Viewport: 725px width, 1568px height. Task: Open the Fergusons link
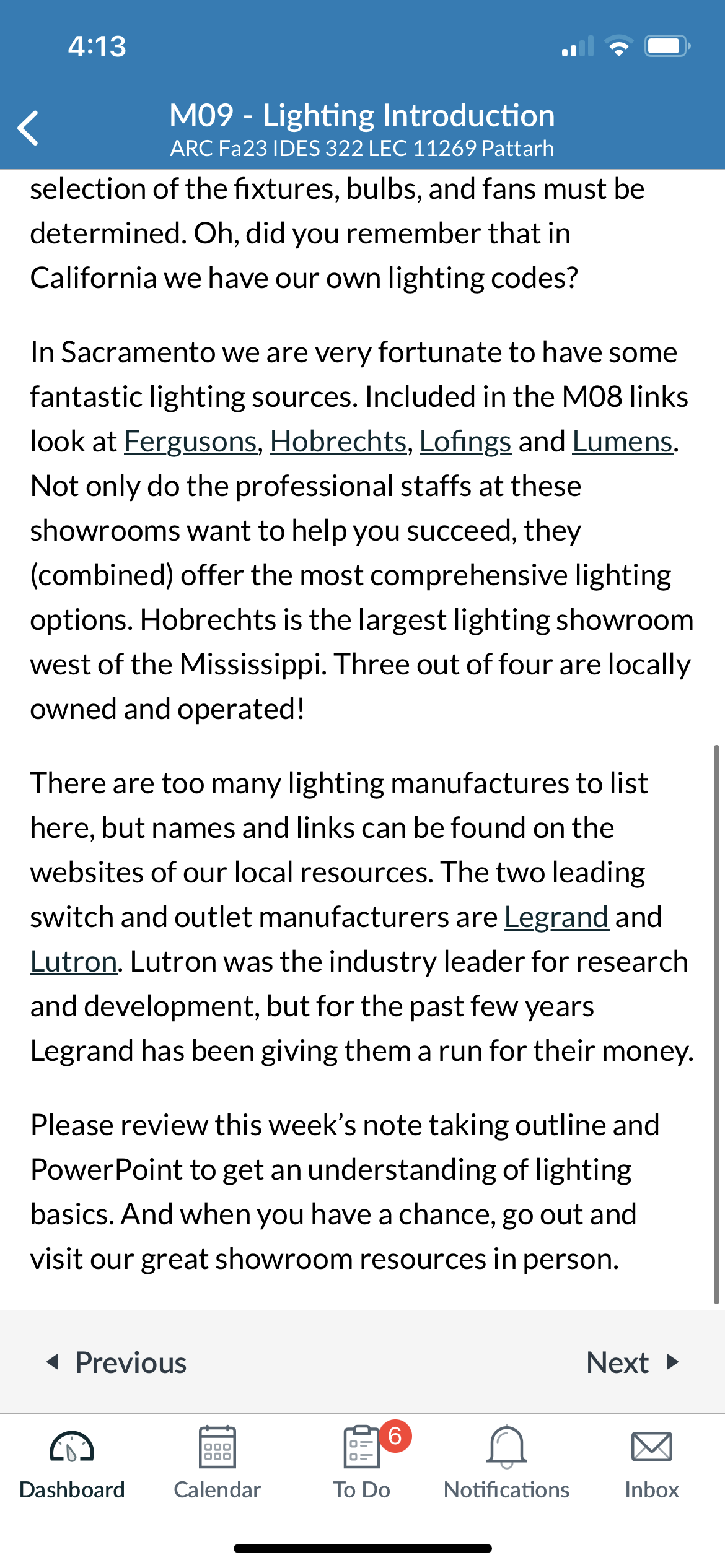(x=190, y=442)
